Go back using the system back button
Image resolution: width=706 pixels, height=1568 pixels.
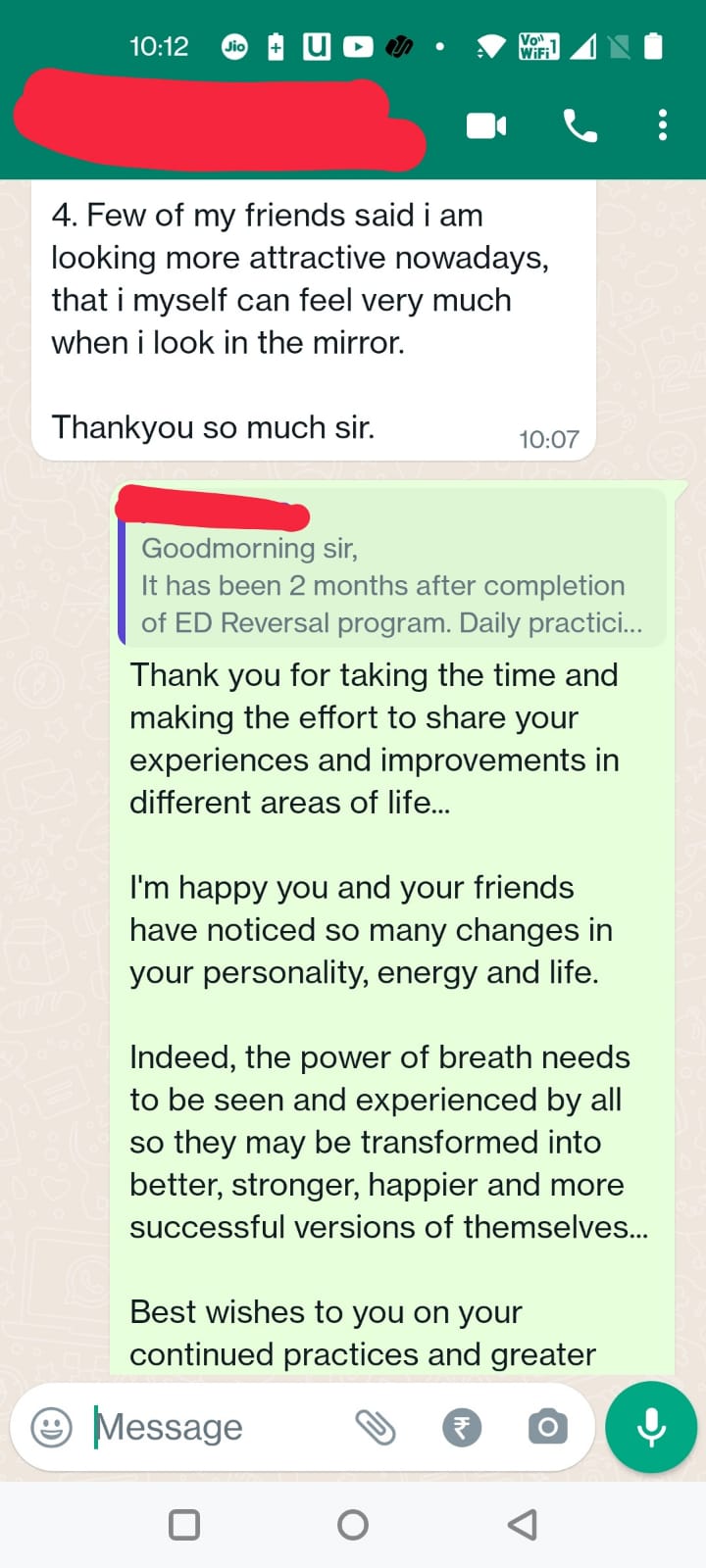point(523,1524)
